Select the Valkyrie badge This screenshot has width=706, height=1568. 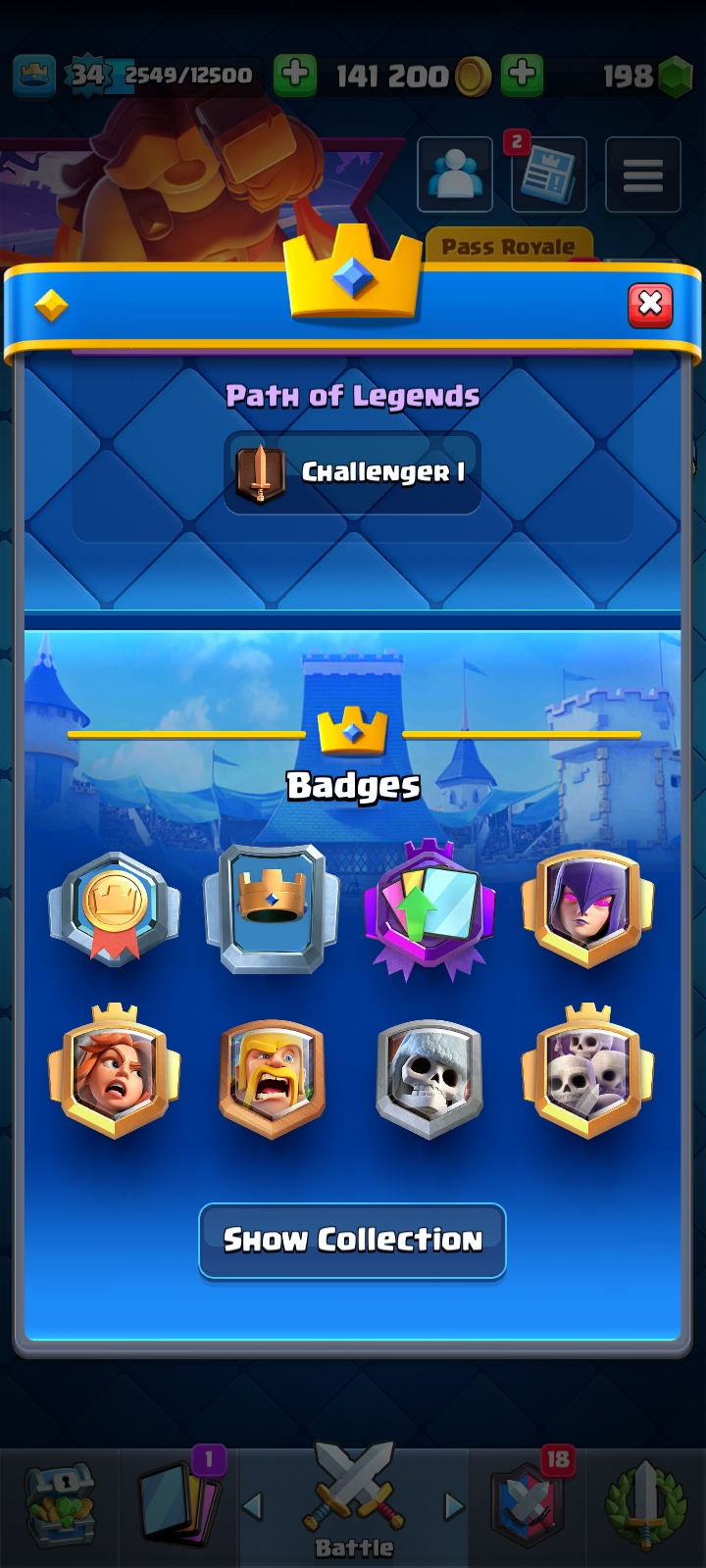(115, 1073)
